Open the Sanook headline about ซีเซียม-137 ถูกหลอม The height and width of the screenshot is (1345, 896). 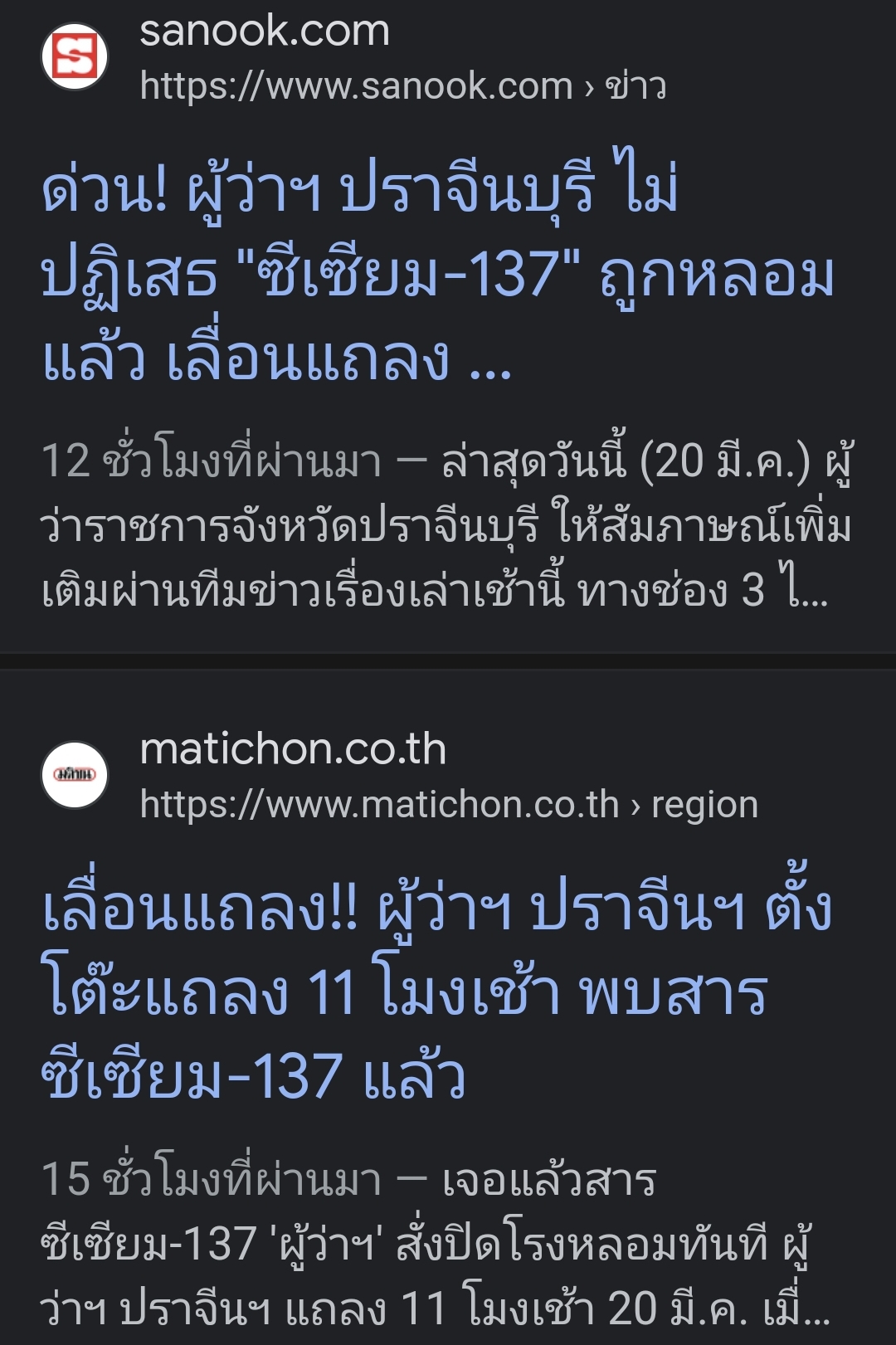coord(438,274)
